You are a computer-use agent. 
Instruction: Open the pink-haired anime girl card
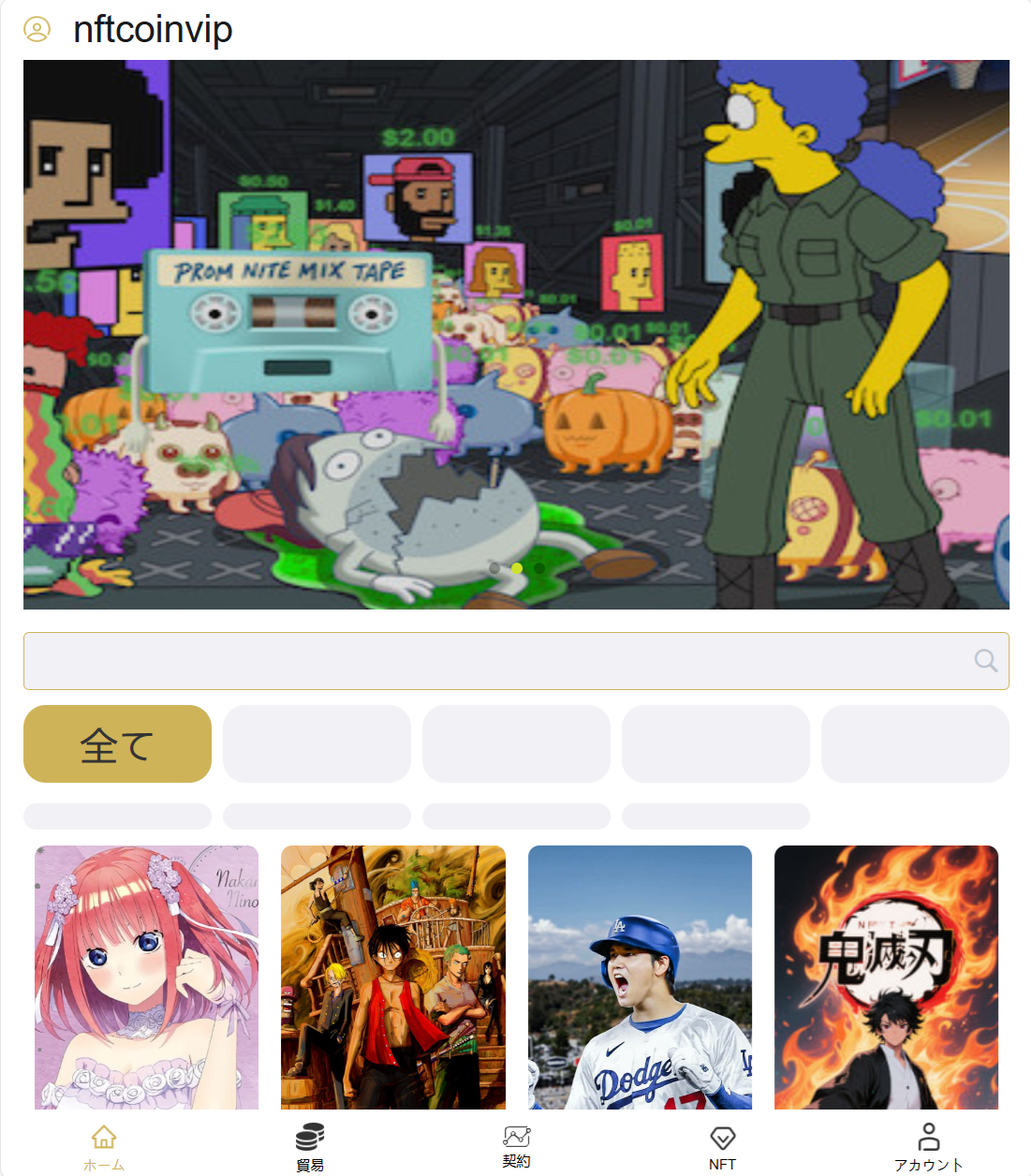(147, 978)
